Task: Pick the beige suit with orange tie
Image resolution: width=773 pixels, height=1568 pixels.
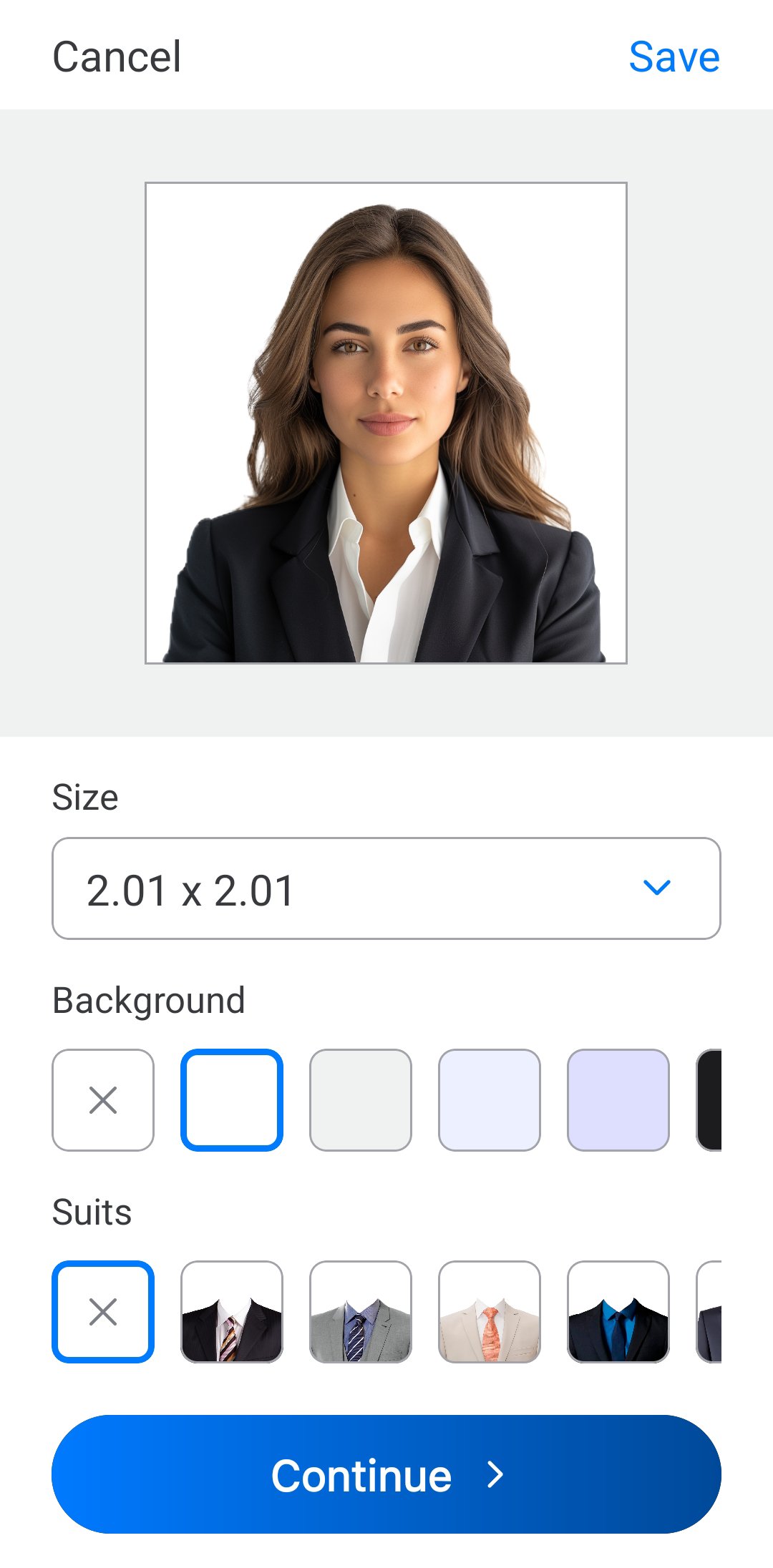Action: tap(490, 1311)
